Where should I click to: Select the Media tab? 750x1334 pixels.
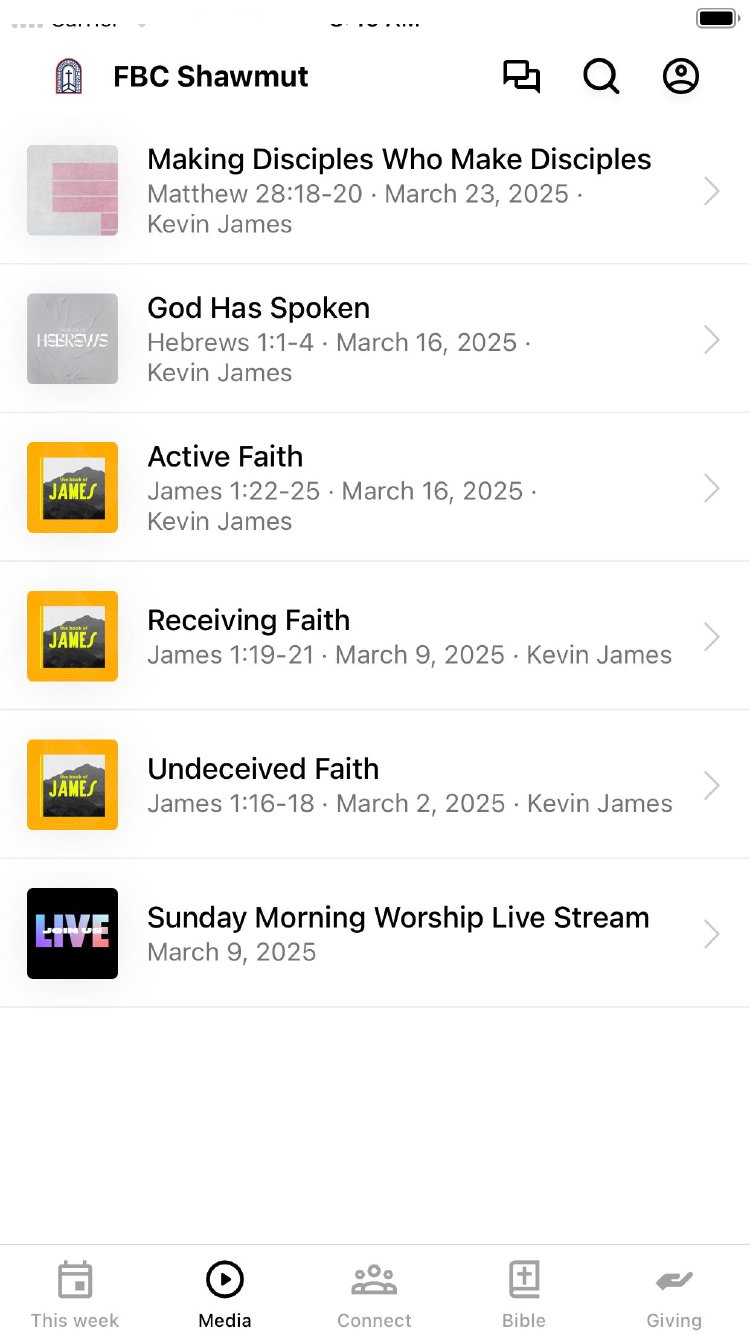coord(225,1293)
